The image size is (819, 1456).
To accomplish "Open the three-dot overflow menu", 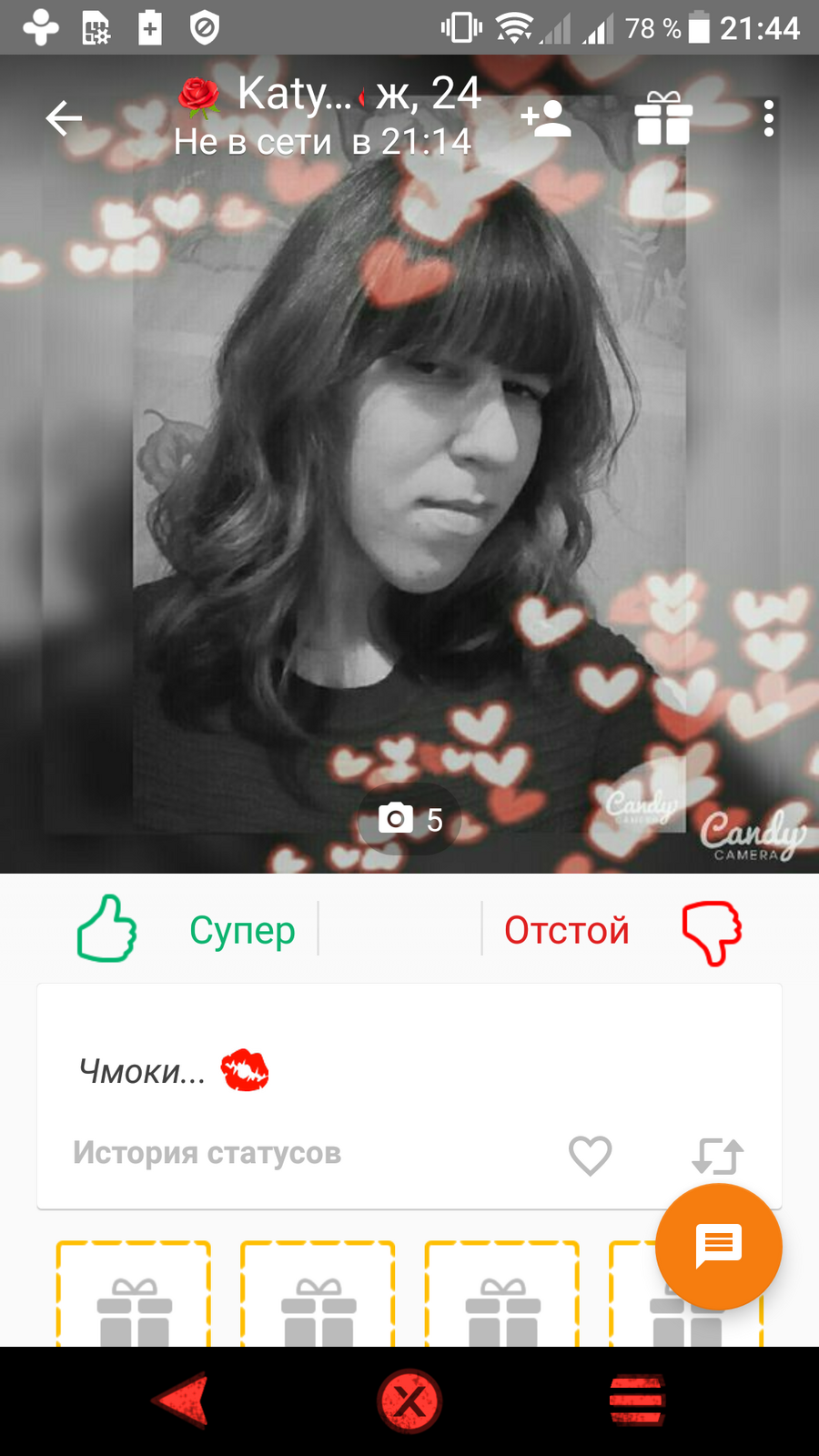I will coord(769,118).
